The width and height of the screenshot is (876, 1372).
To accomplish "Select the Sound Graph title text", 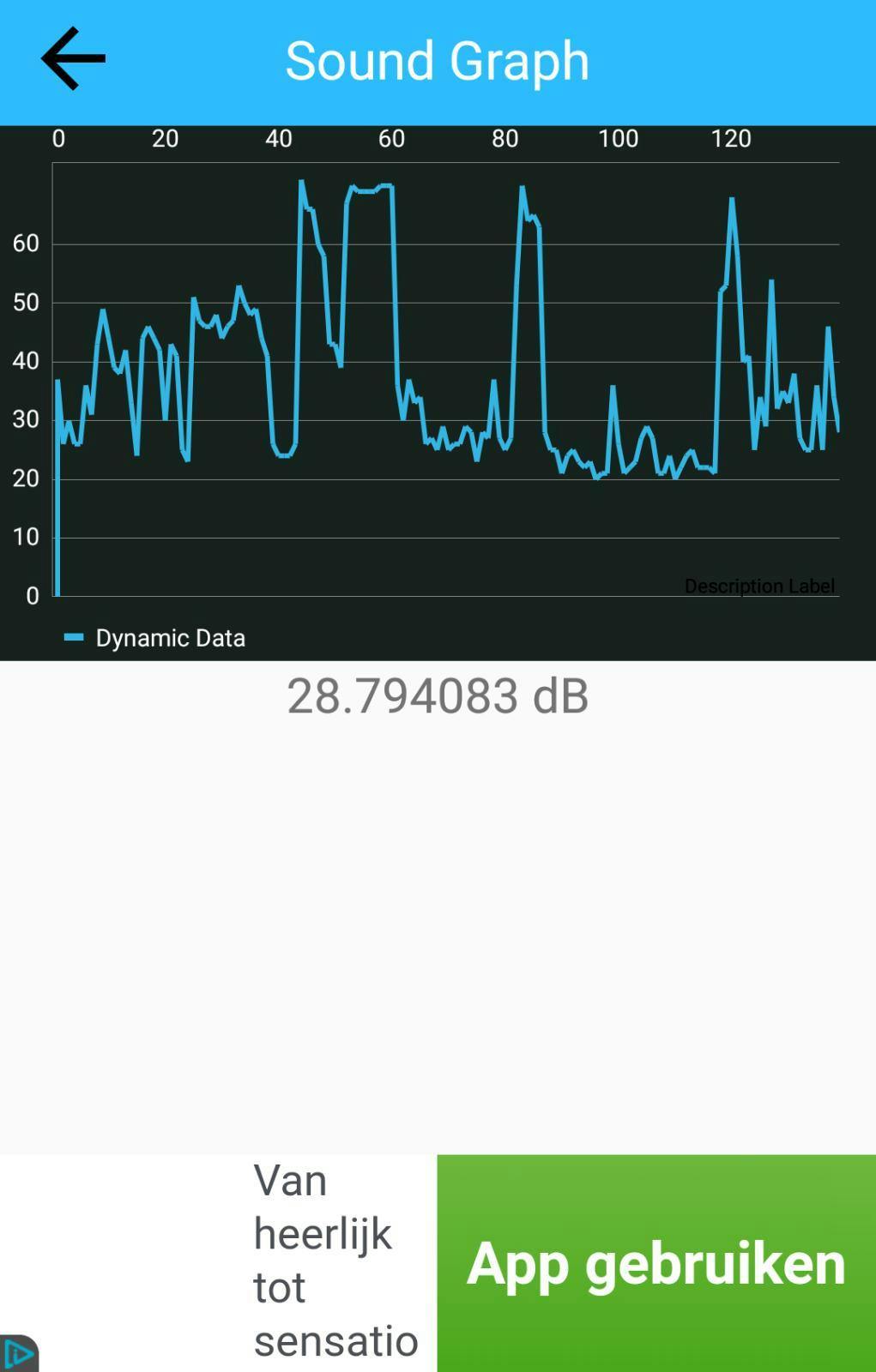I will pyautogui.click(x=438, y=60).
